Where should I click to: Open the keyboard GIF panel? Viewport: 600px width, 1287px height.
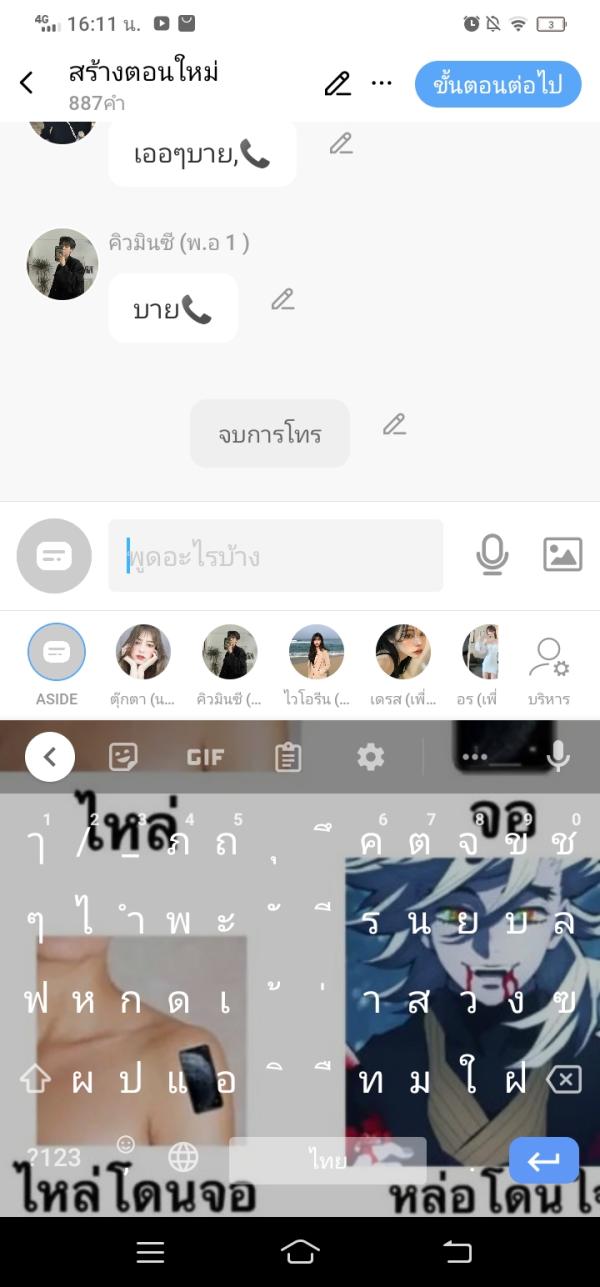pyautogui.click(x=205, y=757)
